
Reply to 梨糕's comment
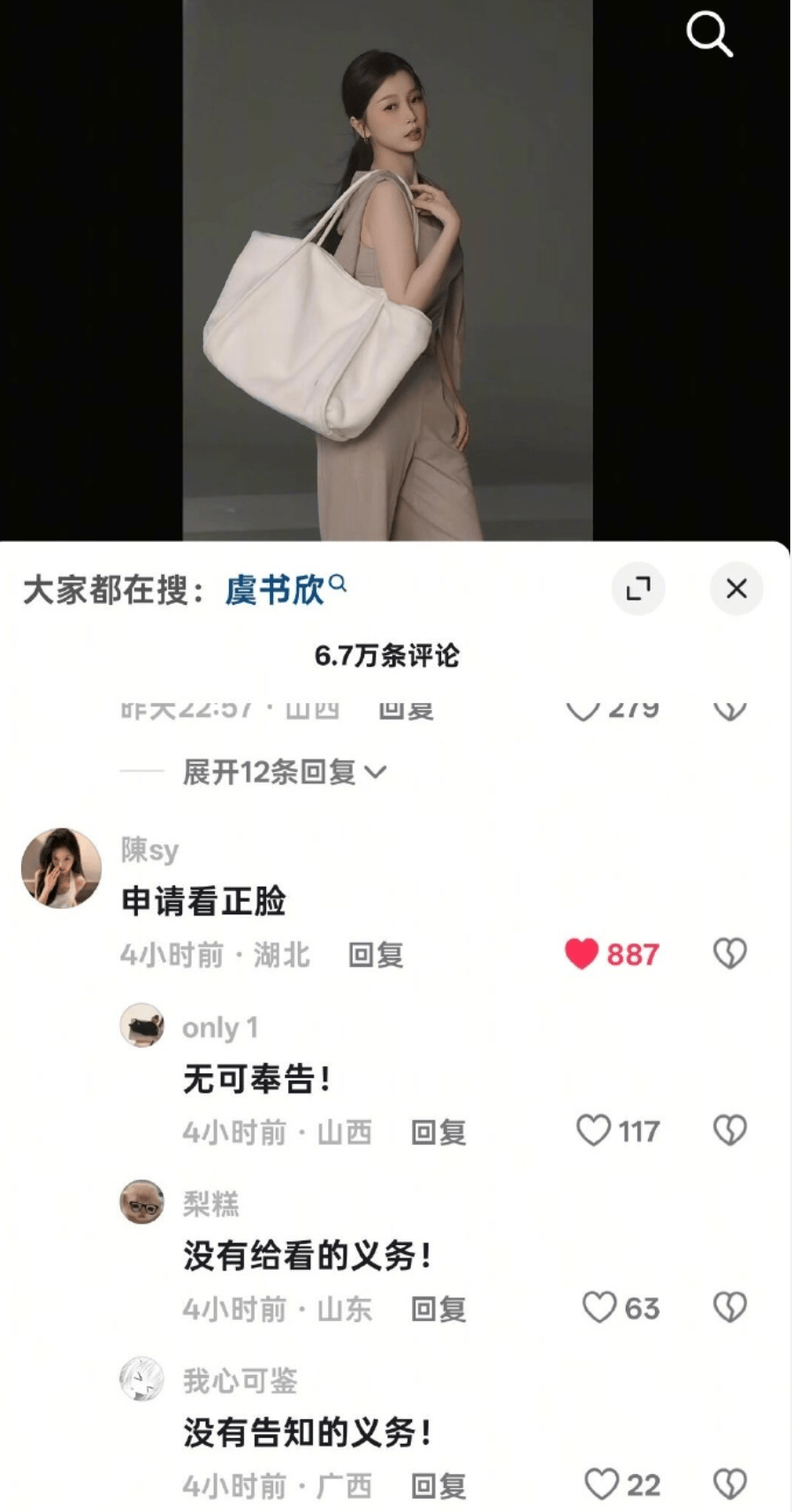pos(438,1309)
